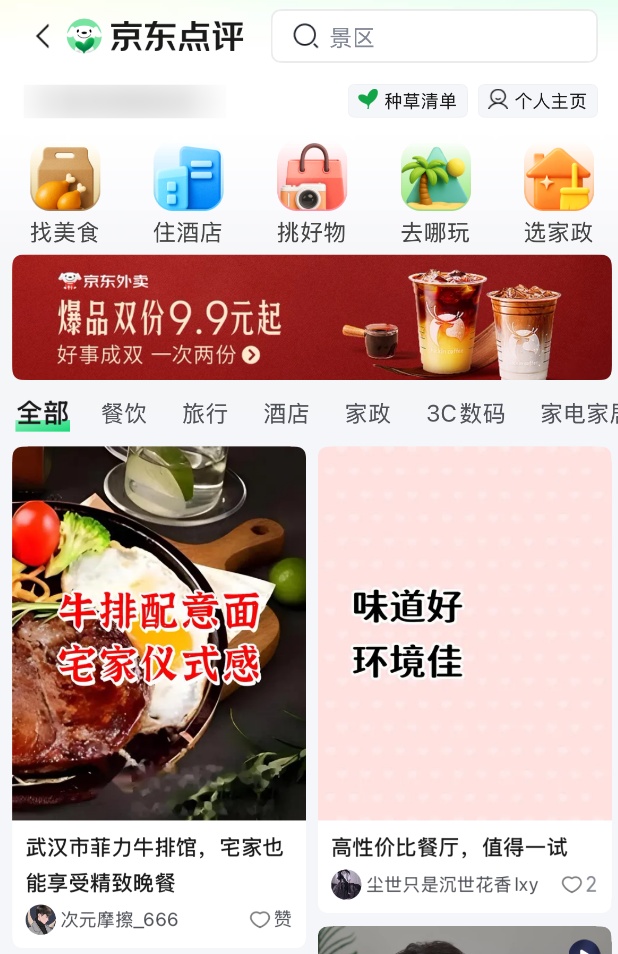Switch to the 酒店 tab
Image resolution: width=618 pixels, height=954 pixels.
[286, 413]
